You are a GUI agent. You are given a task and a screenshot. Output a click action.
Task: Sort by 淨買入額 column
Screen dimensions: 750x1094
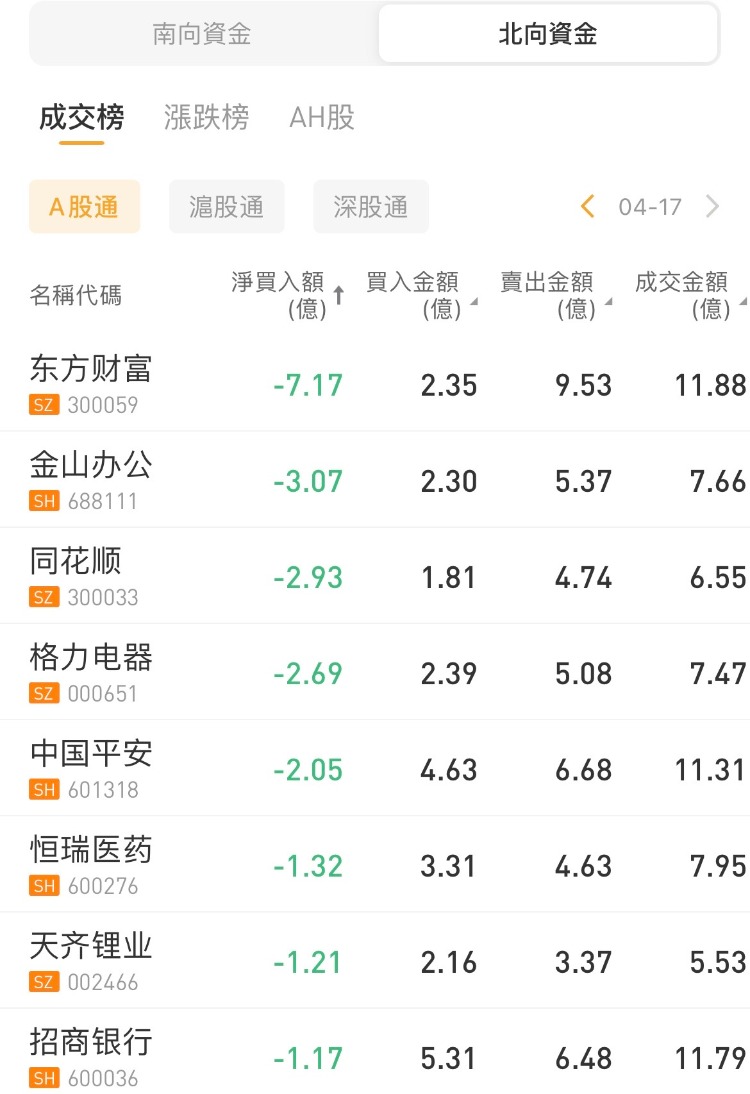[287, 295]
